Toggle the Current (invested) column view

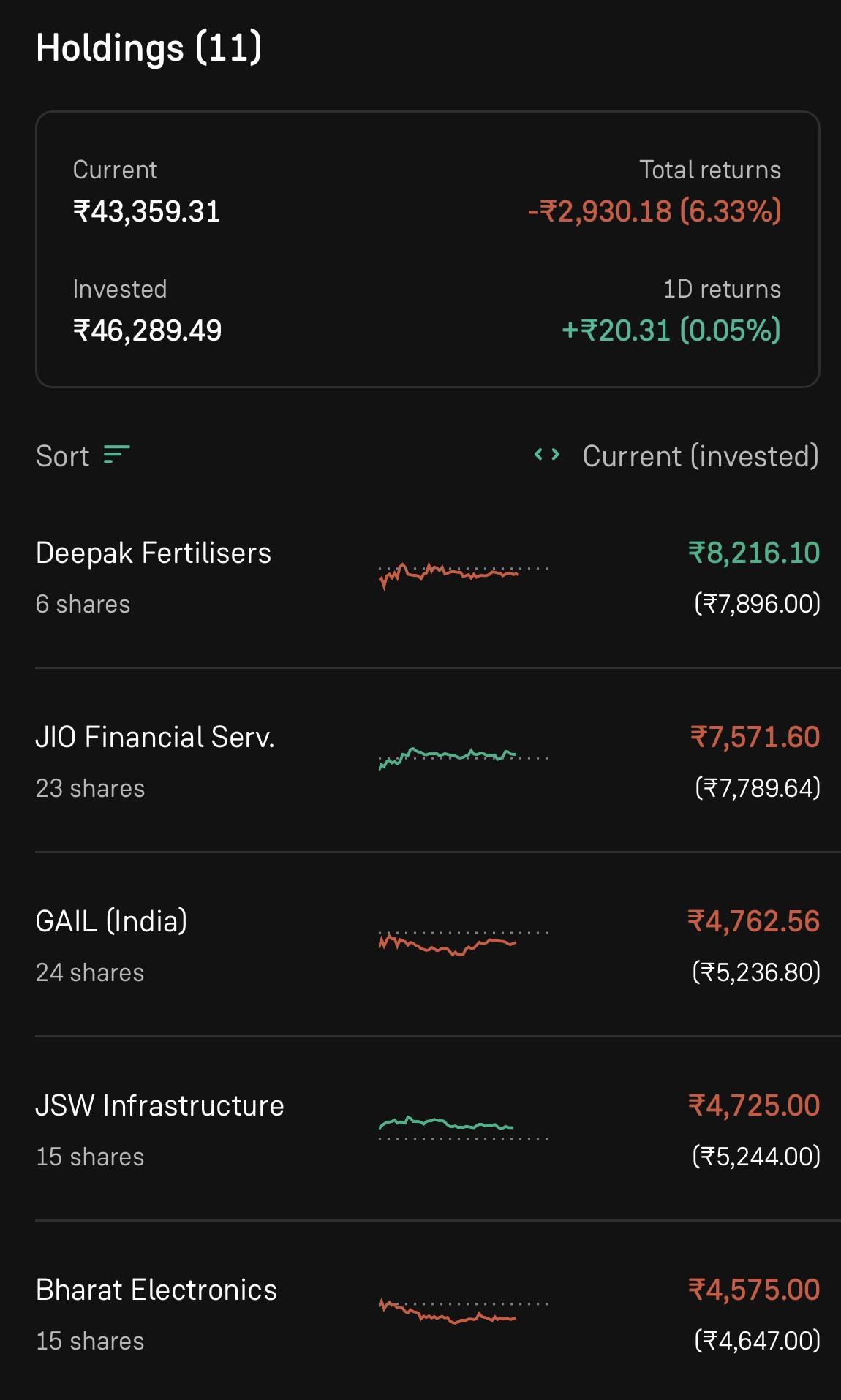tap(676, 456)
